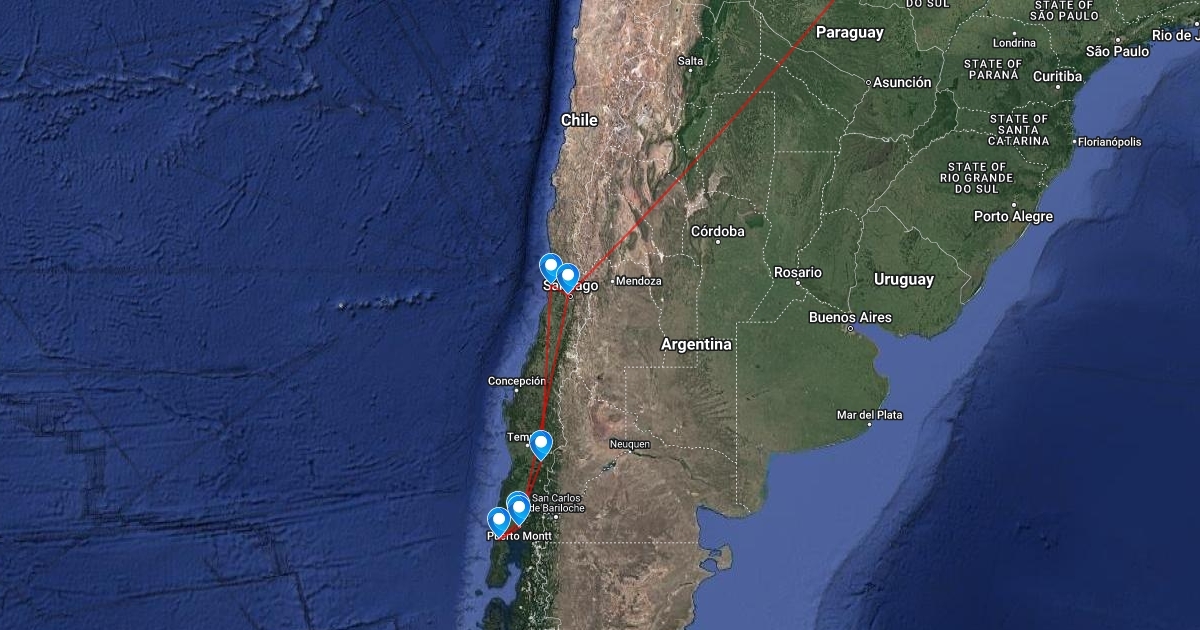The height and width of the screenshot is (630, 1200).
Task: Select the map pin beside Temuco
Action: point(541,444)
